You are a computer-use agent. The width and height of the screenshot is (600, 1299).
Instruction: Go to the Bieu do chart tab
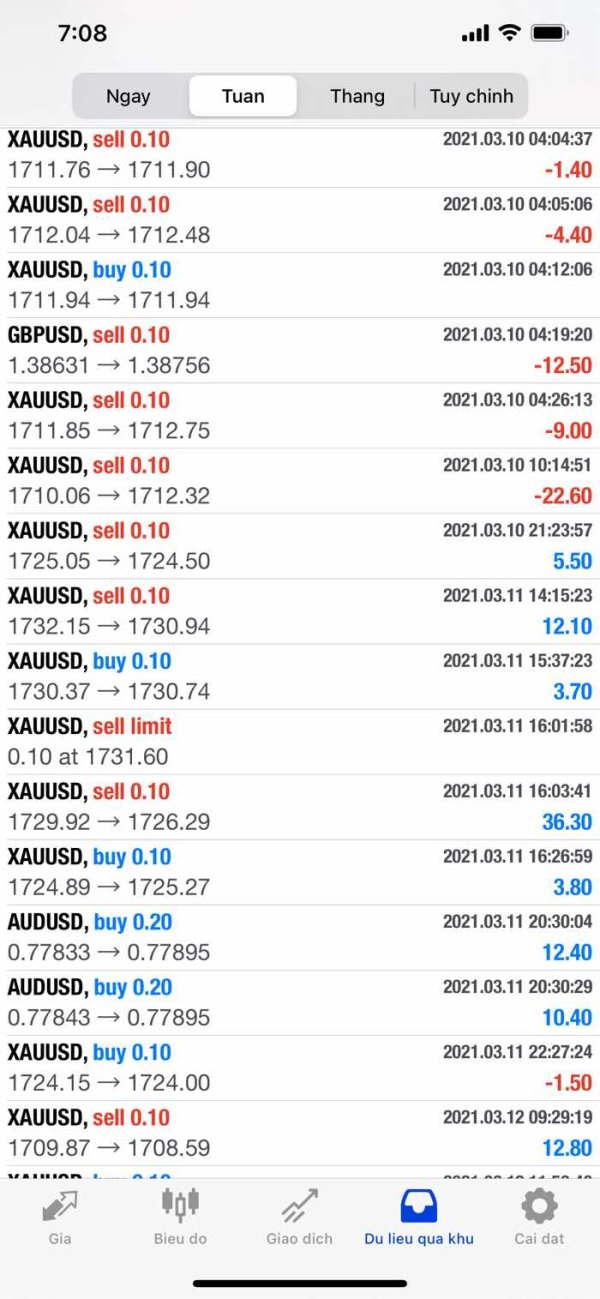(180, 1216)
